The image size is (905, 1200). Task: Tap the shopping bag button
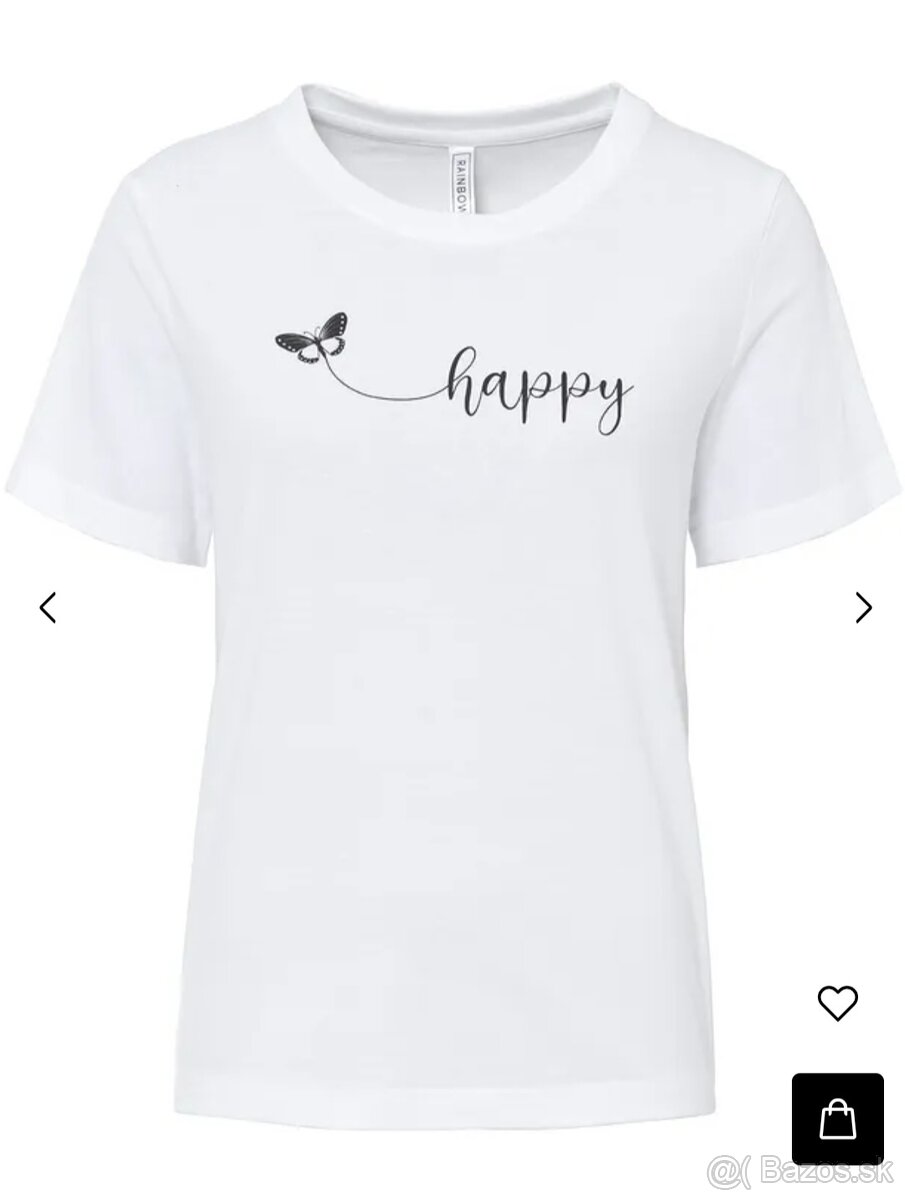837,1119
